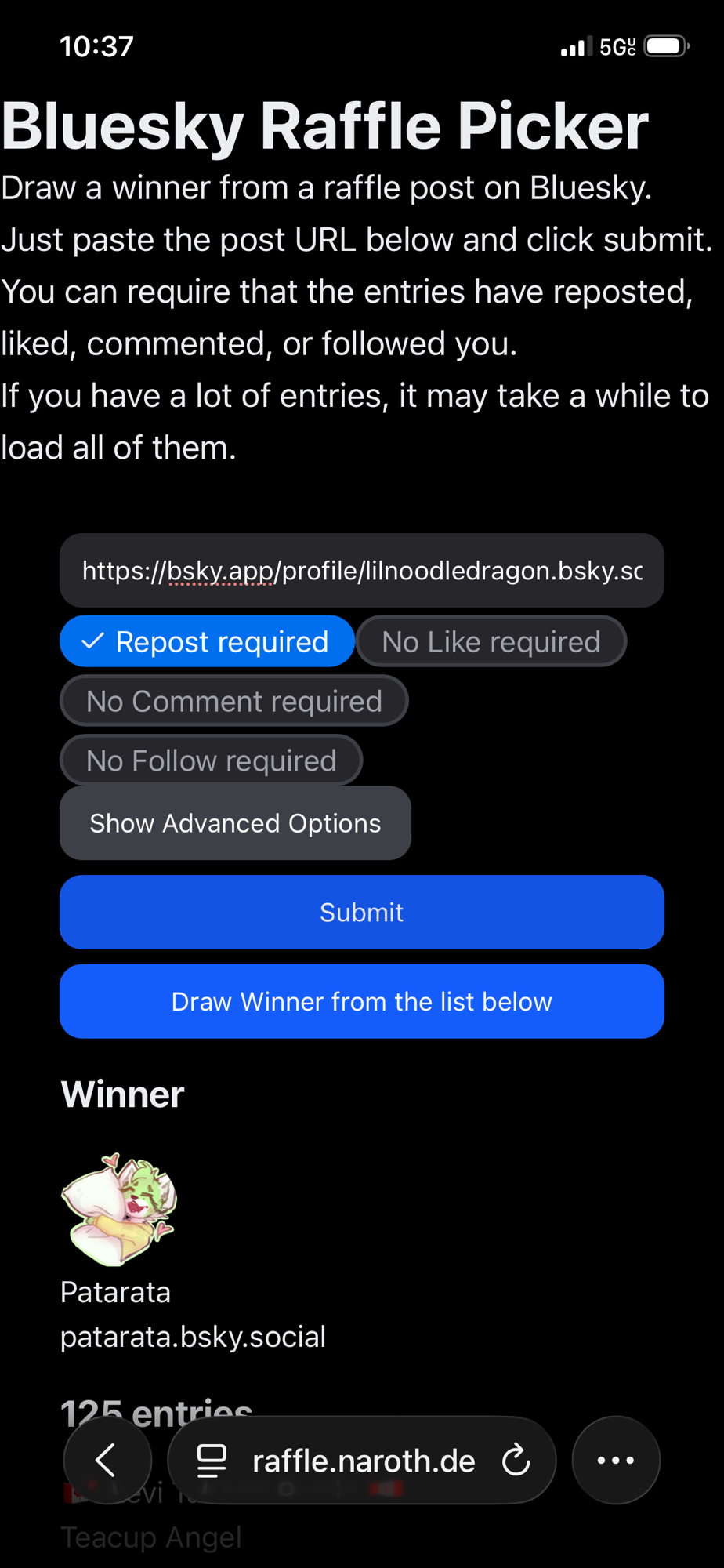Open the browser more options menu

click(x=616, y=1461)
